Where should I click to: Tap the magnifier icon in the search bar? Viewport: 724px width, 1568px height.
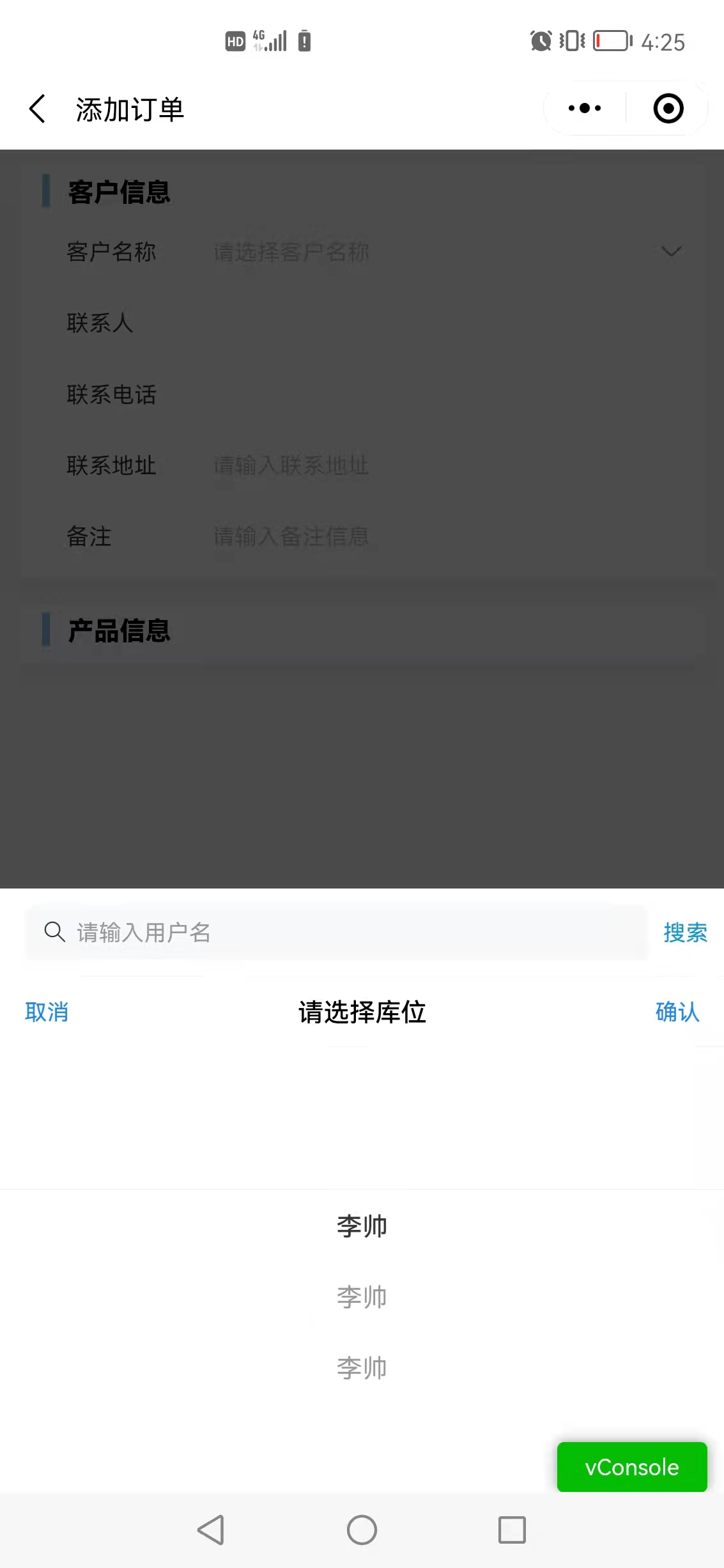click(54, 933)
